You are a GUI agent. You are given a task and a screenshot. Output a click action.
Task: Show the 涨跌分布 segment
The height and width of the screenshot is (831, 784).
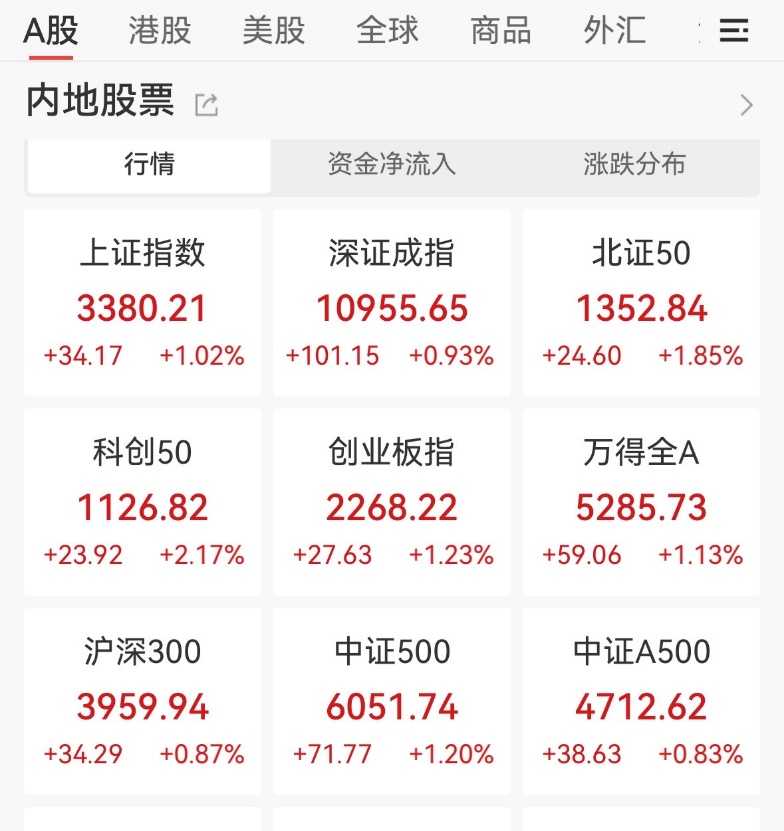(635, 165)
